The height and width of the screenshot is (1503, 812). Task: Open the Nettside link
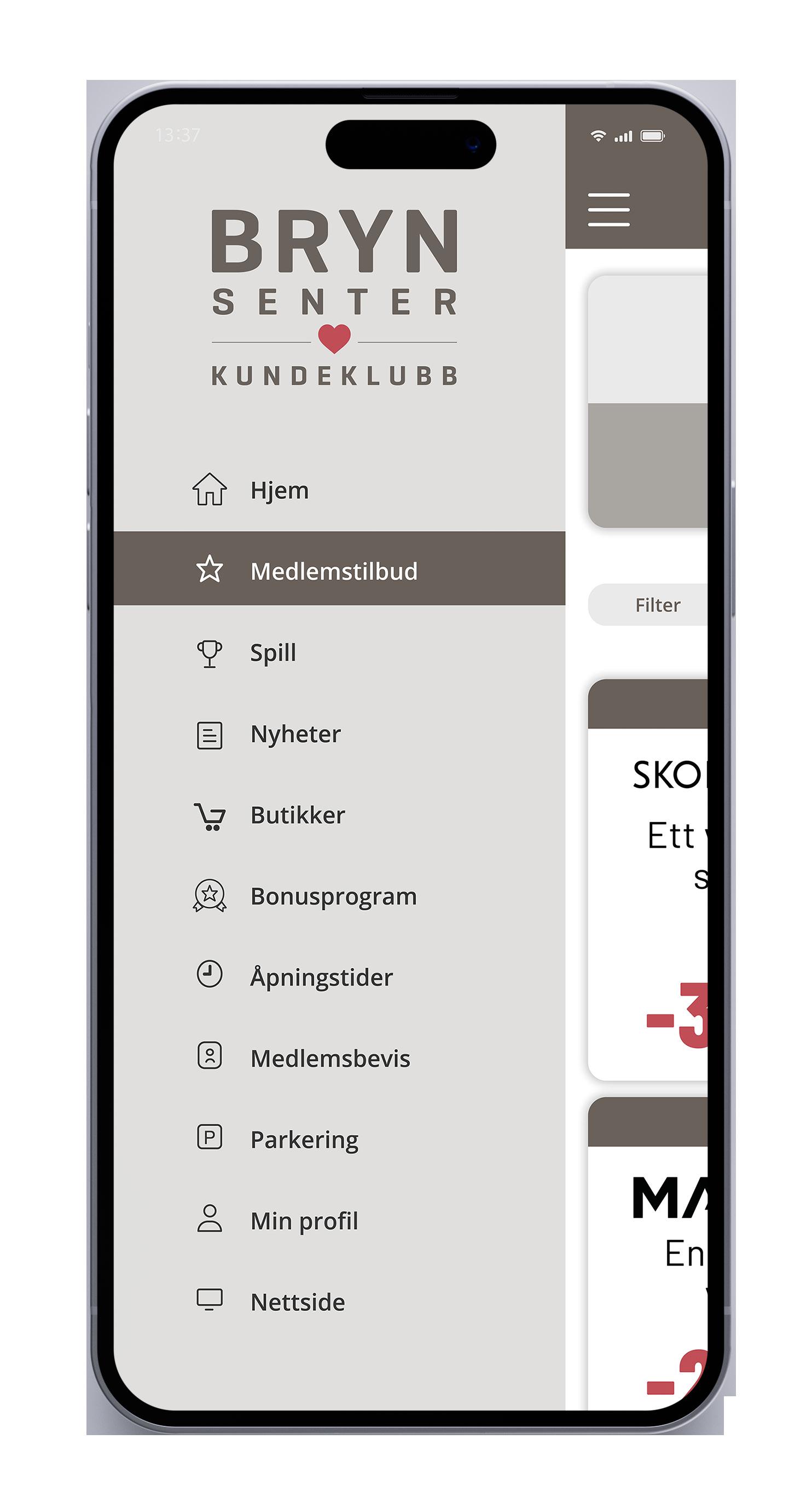(339, 1302)
